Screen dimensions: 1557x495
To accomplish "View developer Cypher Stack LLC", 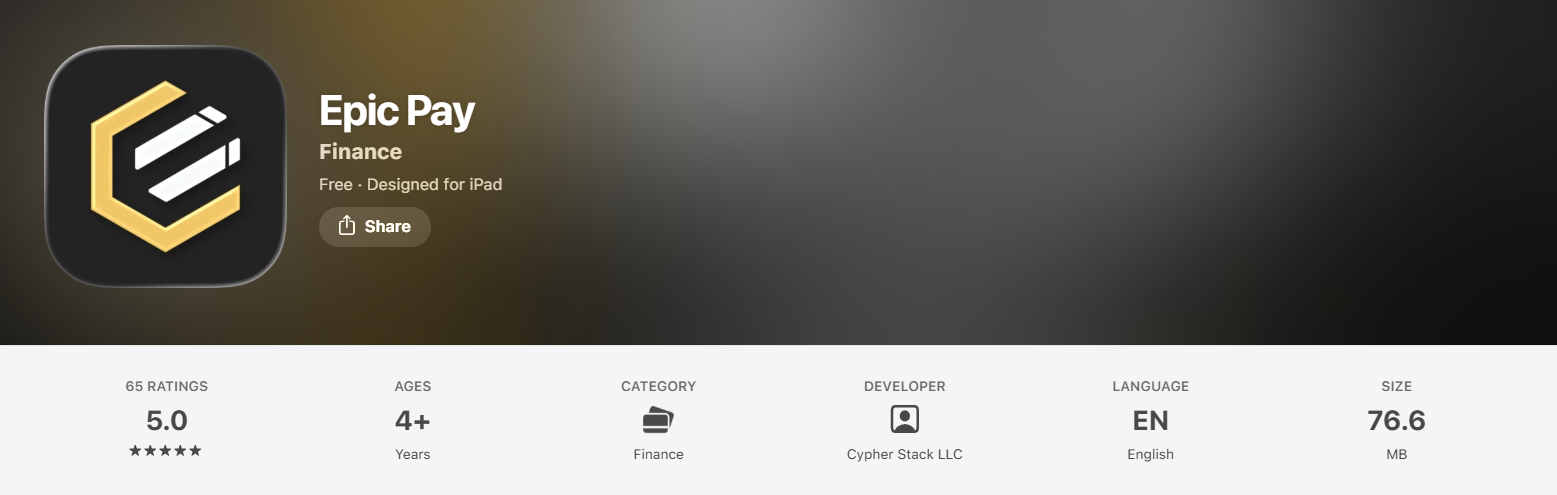I will pos(904,420).
